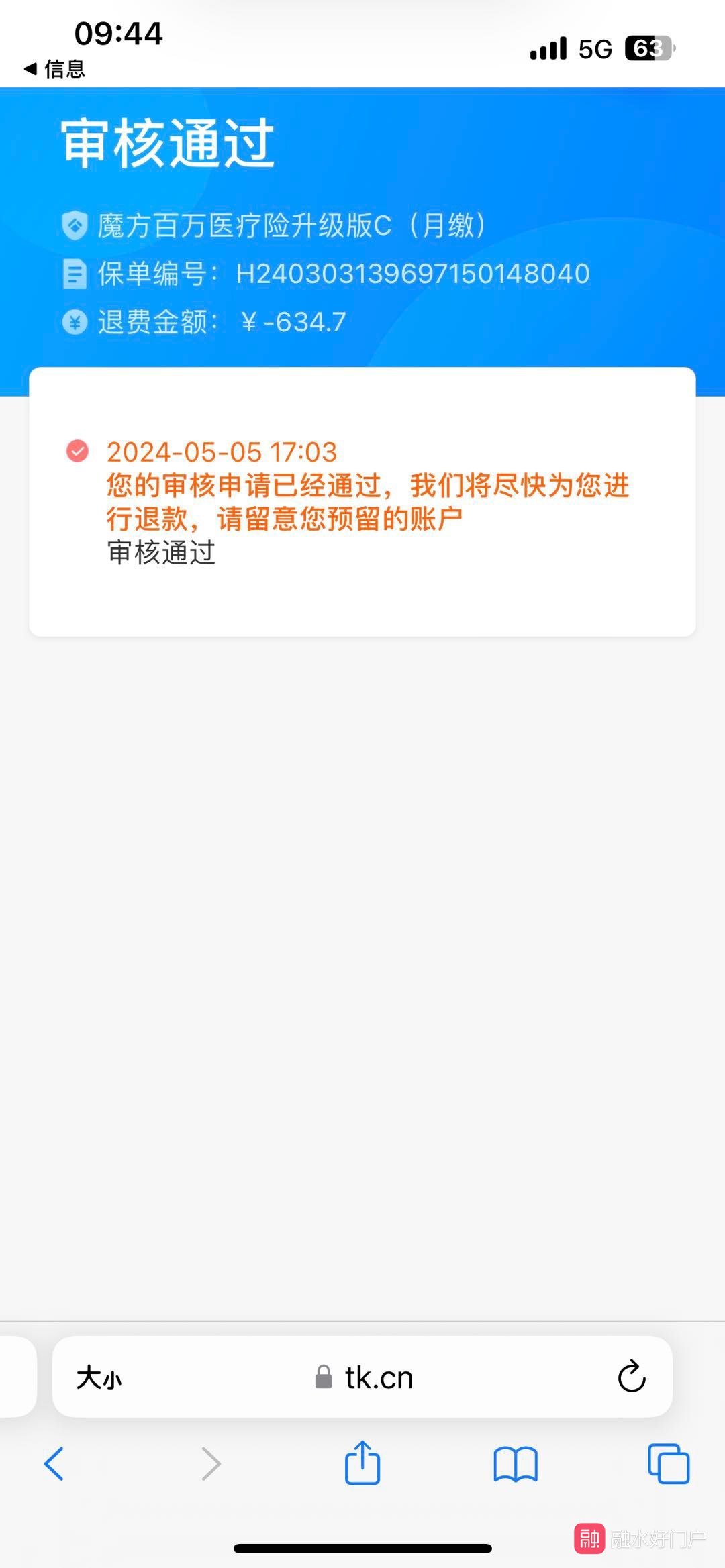Tap the tk.cn address bar

pos(362,1377)
